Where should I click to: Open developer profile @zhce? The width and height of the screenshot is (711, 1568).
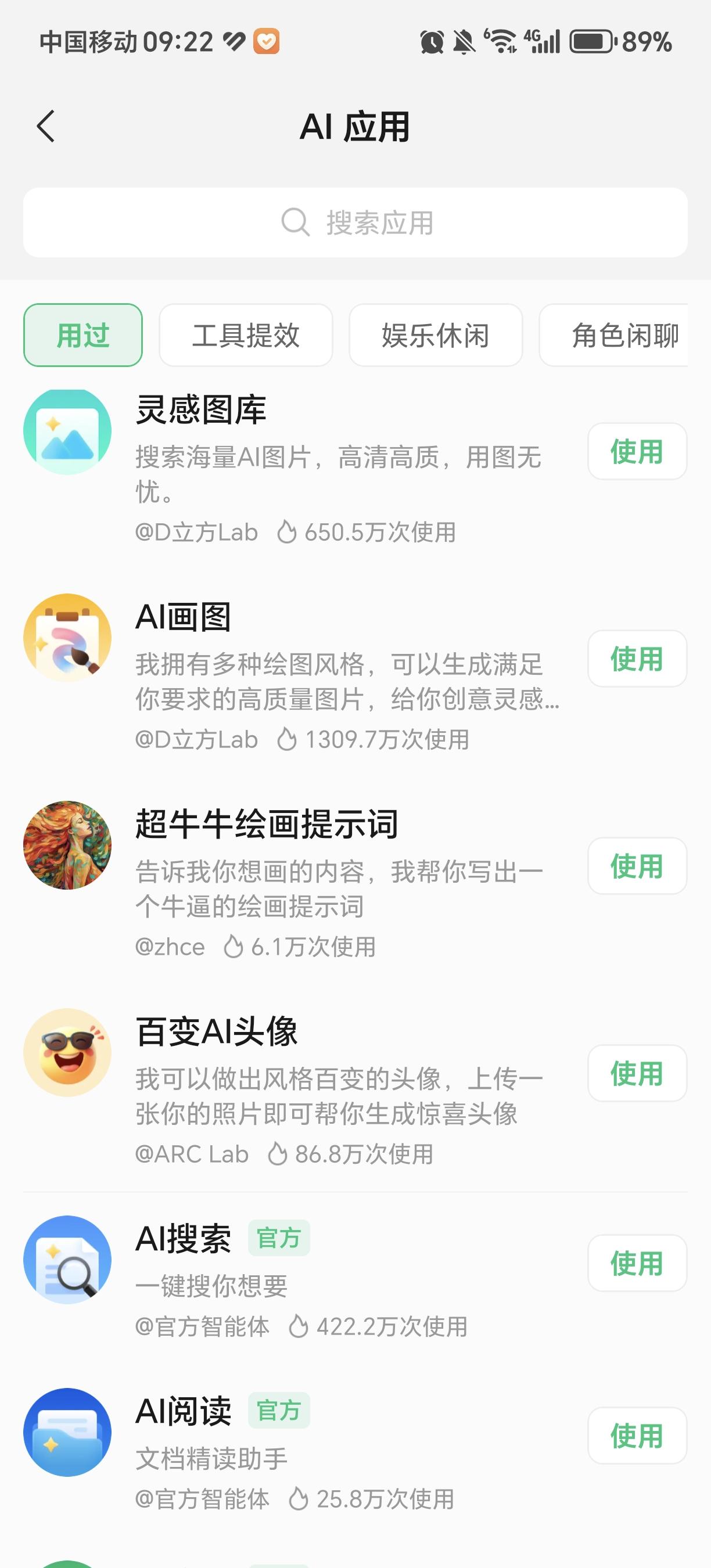(170, 946)
